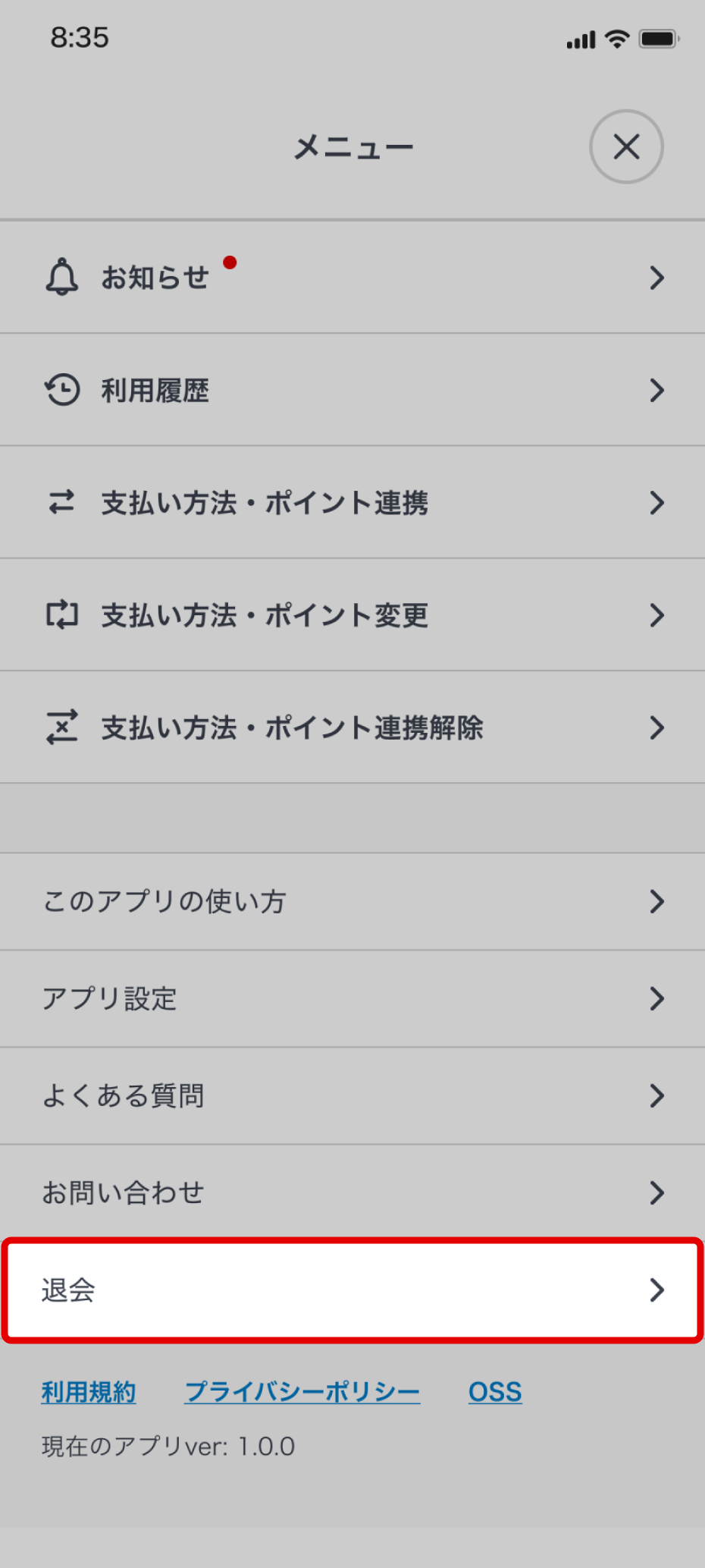
Task: Go to 支払い方法・ポイント変更
Action: (352, 614)
